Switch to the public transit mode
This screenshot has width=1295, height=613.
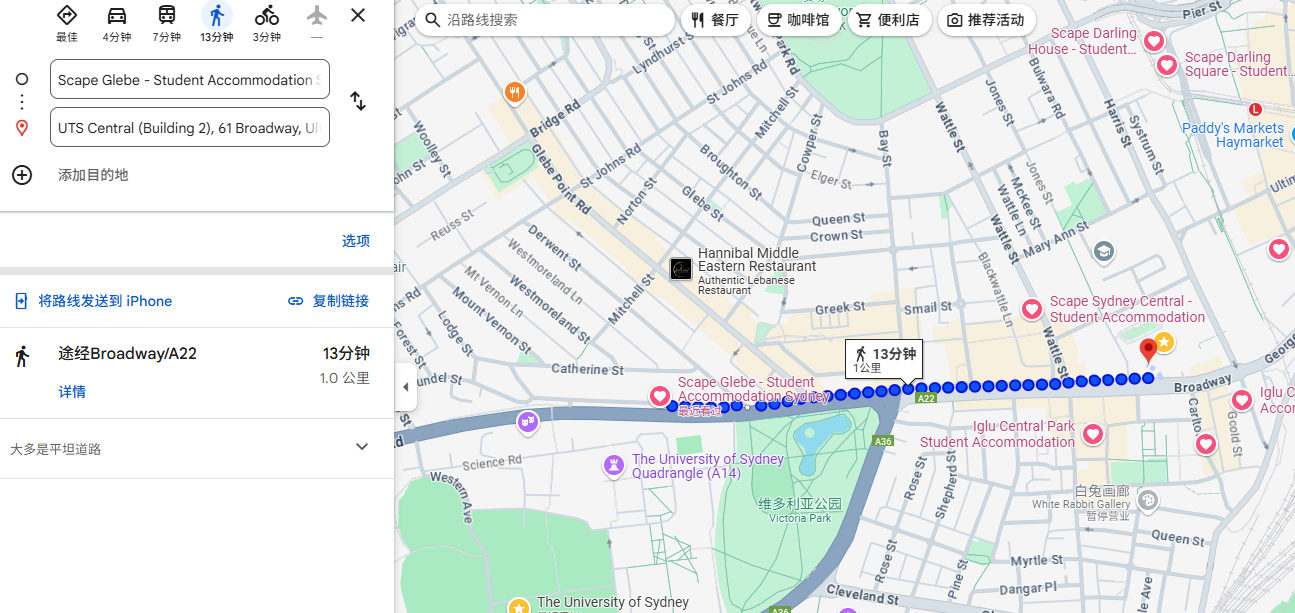(167, 23)
